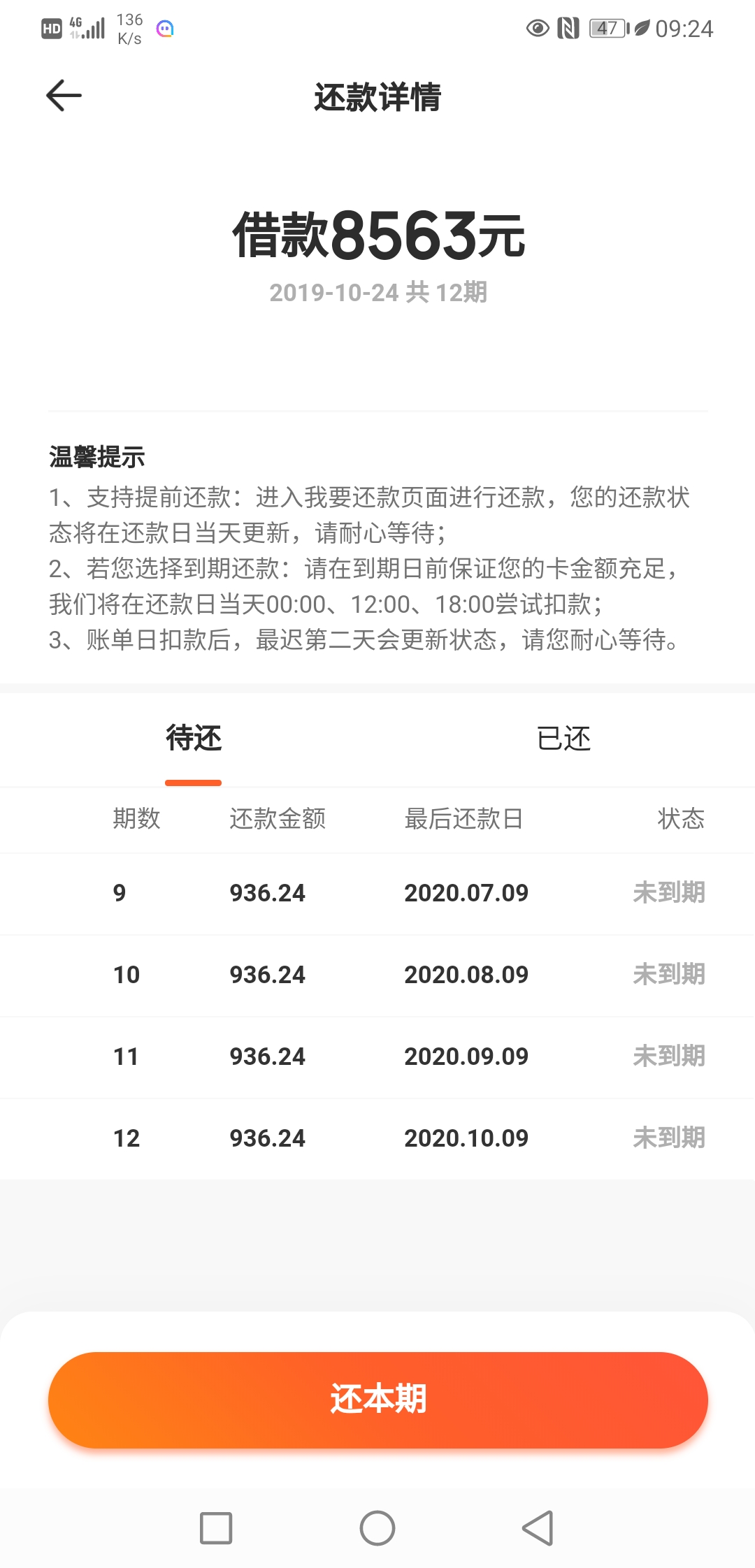The image size is (755, 1568).
Task: Tap the 还本期 repay button
Action: pos(377,1400)
